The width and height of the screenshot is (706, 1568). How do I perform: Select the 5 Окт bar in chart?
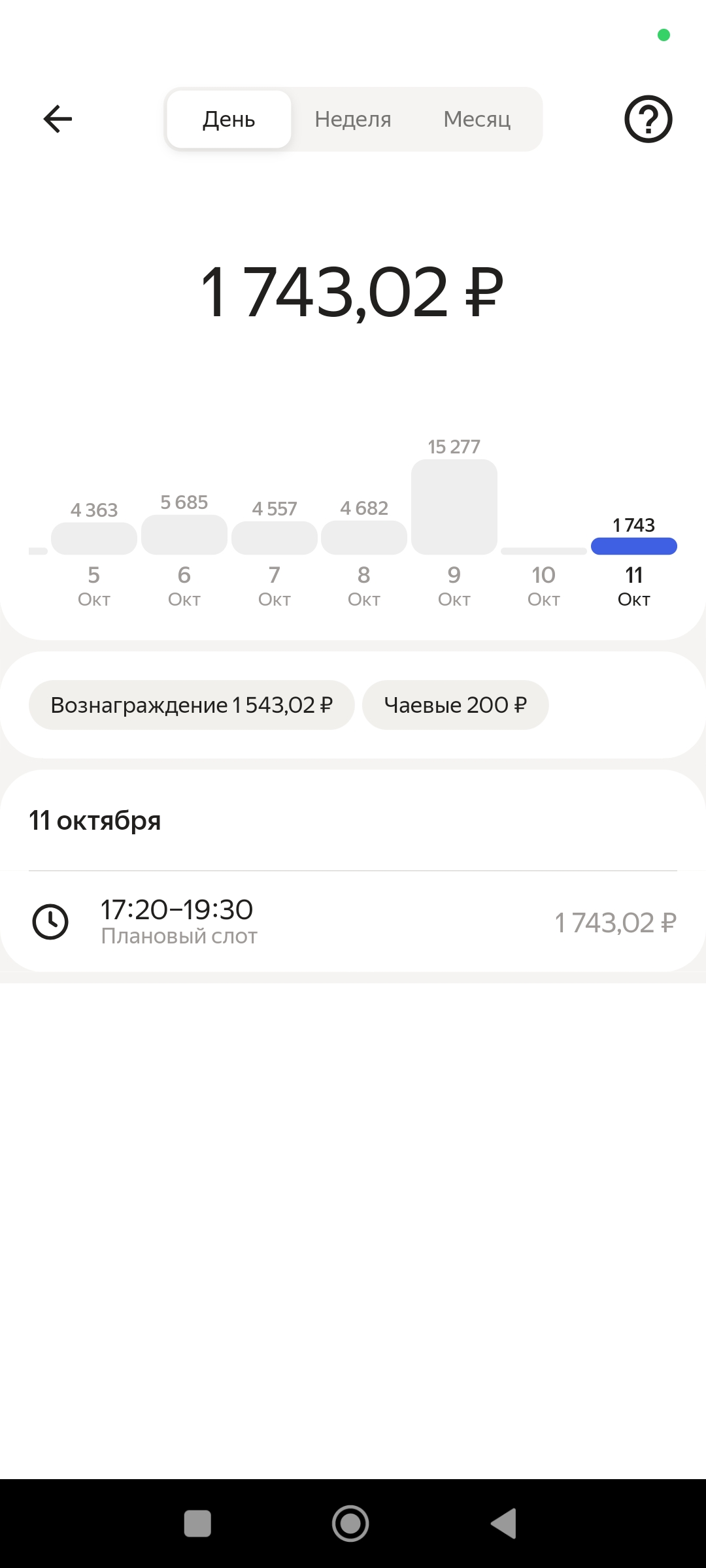(94, 539)
